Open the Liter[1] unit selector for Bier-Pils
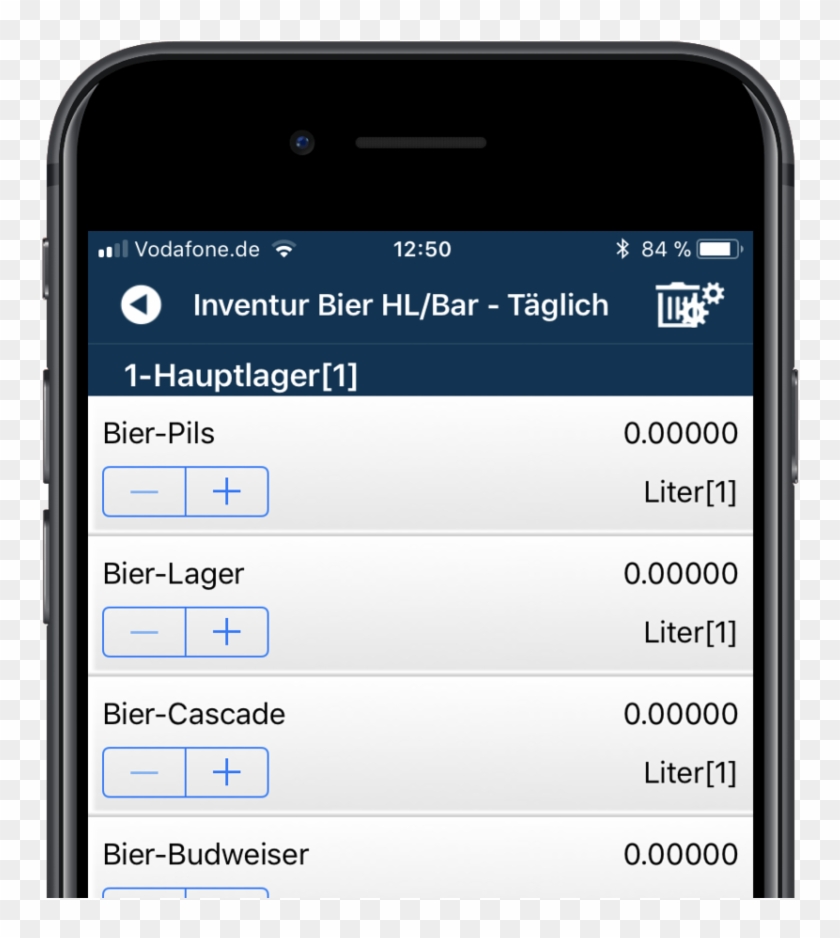The image size is (840, 938). click(691, 491)
